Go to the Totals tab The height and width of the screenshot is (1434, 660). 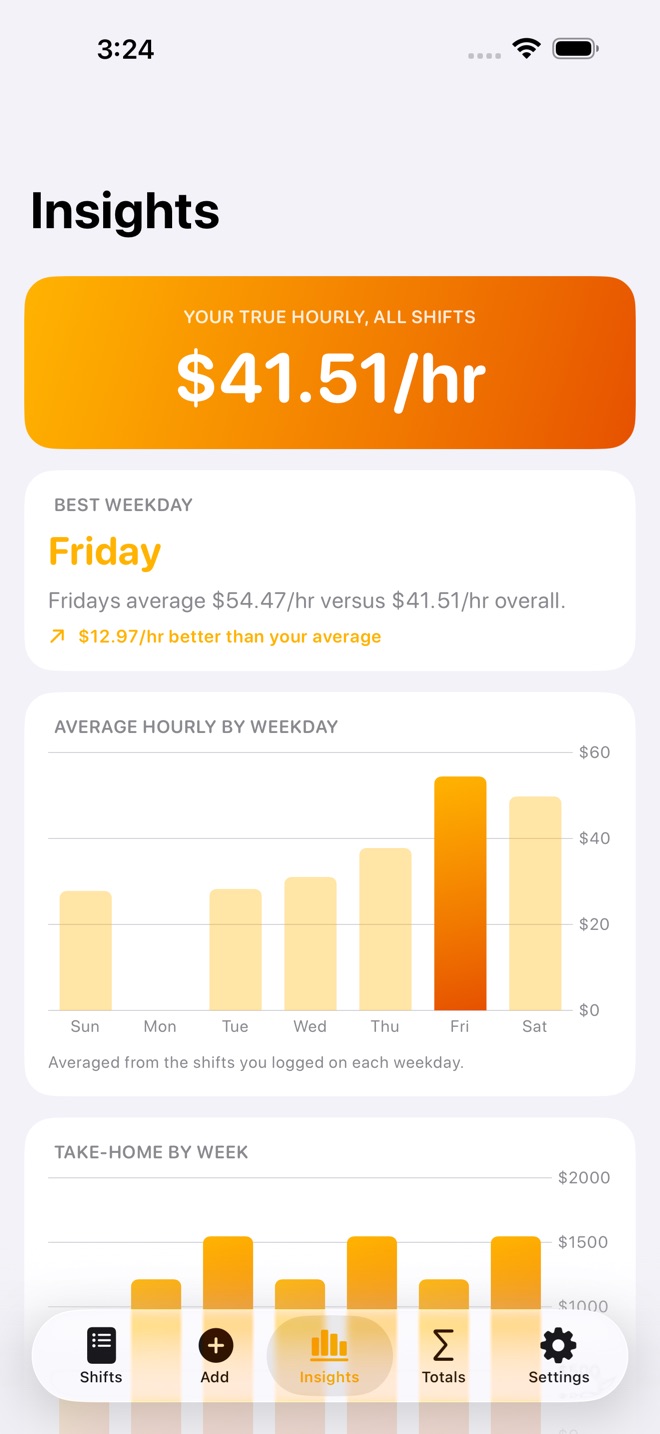(x=443, y=1356)
